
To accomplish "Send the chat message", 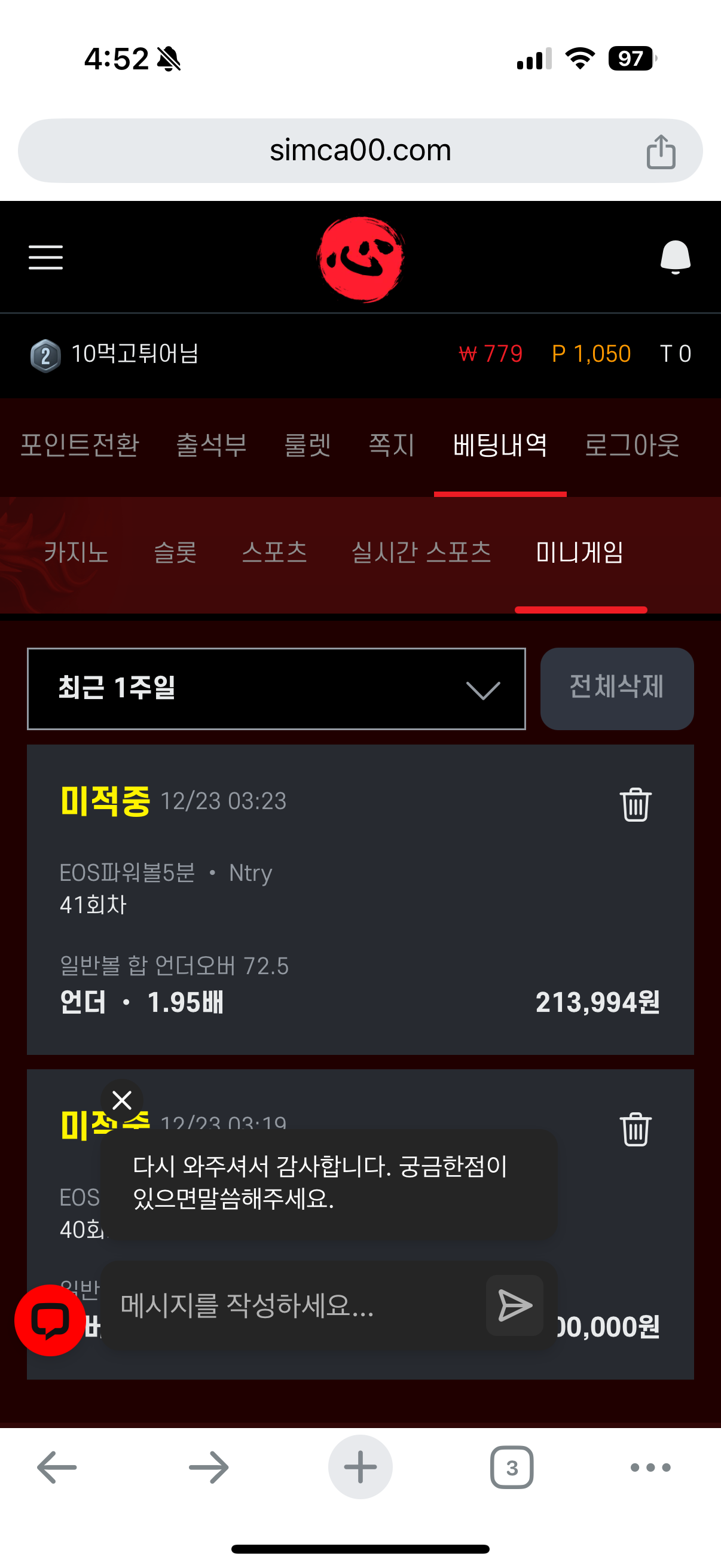I will point(515,1305).
